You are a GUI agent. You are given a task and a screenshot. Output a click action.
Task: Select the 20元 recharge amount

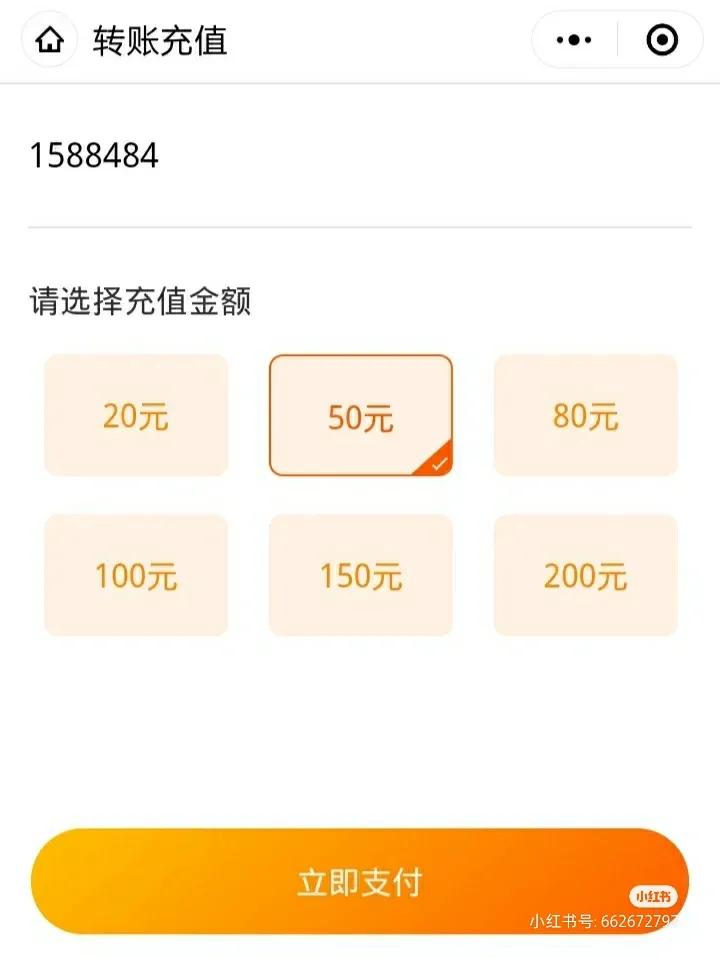tap(135, 415)
